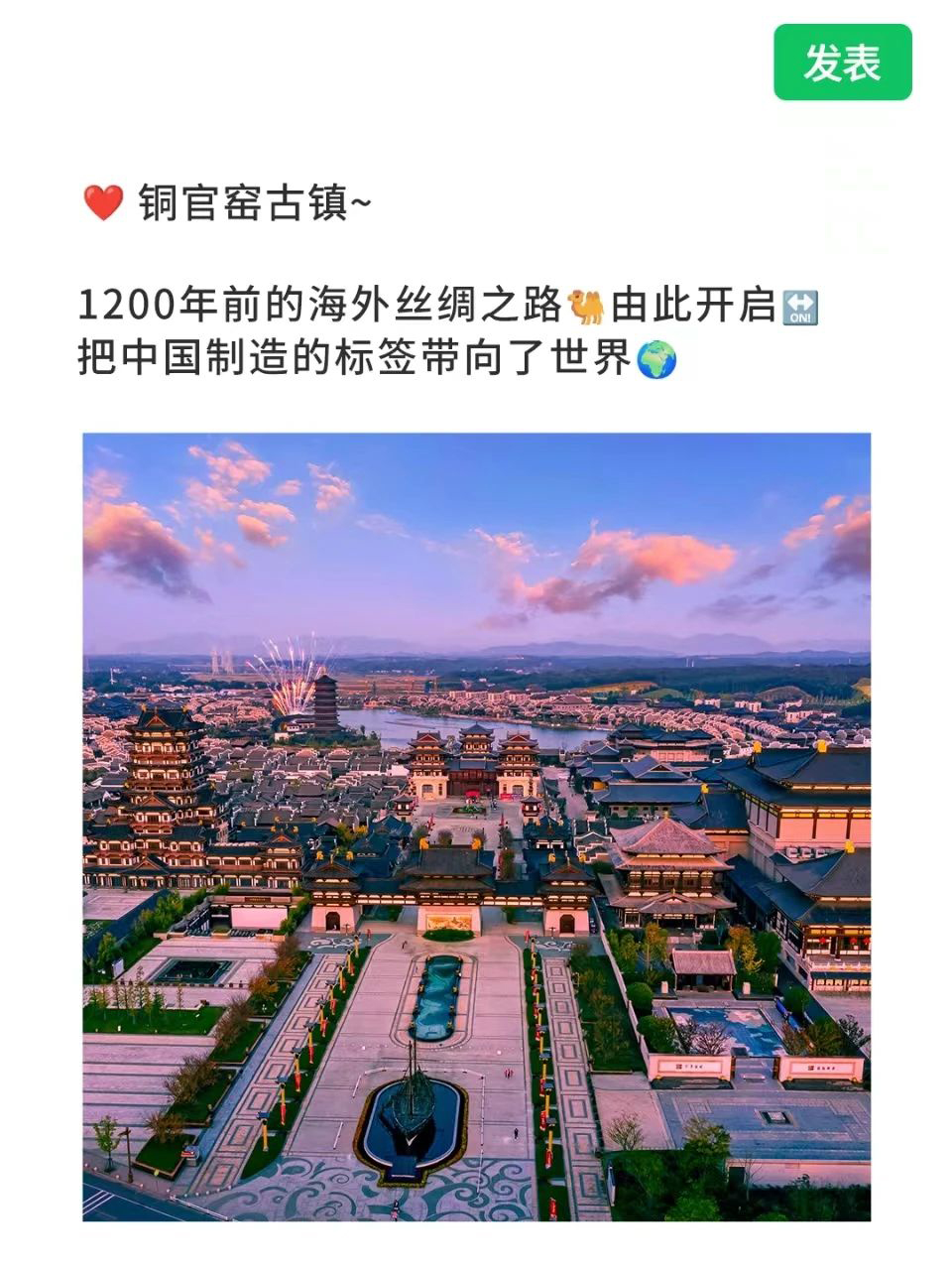
Task: Tap the green 发表 publish button
Action: tap(842, 63)
